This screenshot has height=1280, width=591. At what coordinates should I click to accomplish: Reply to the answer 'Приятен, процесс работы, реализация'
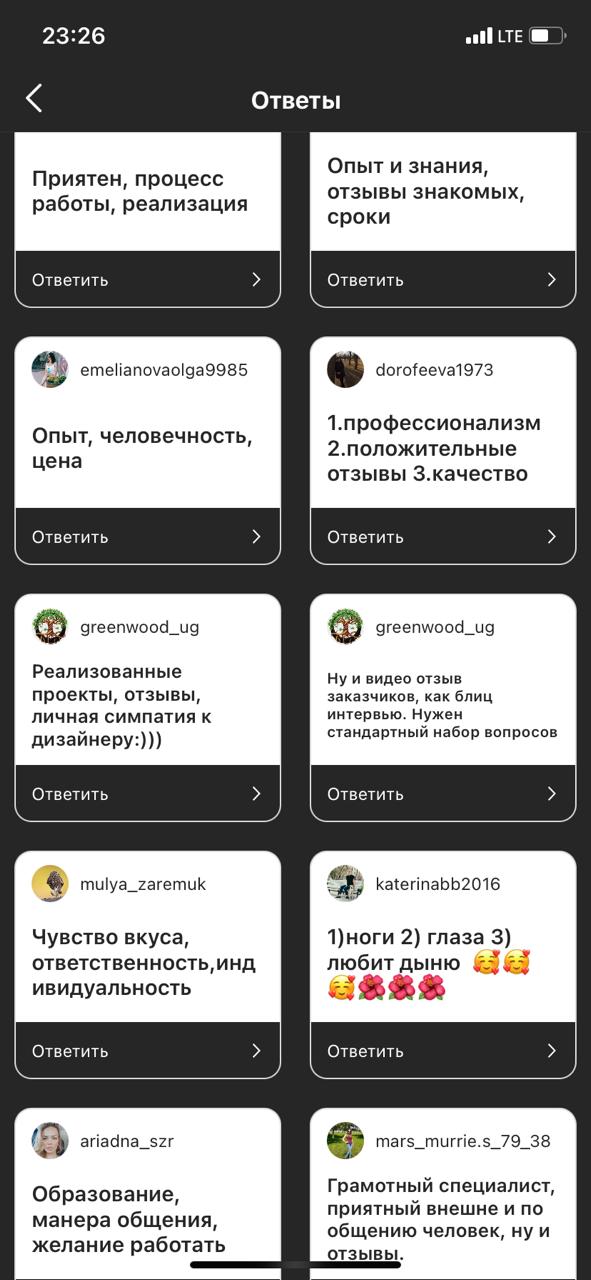pyautogui.click(x=148, y=279)
